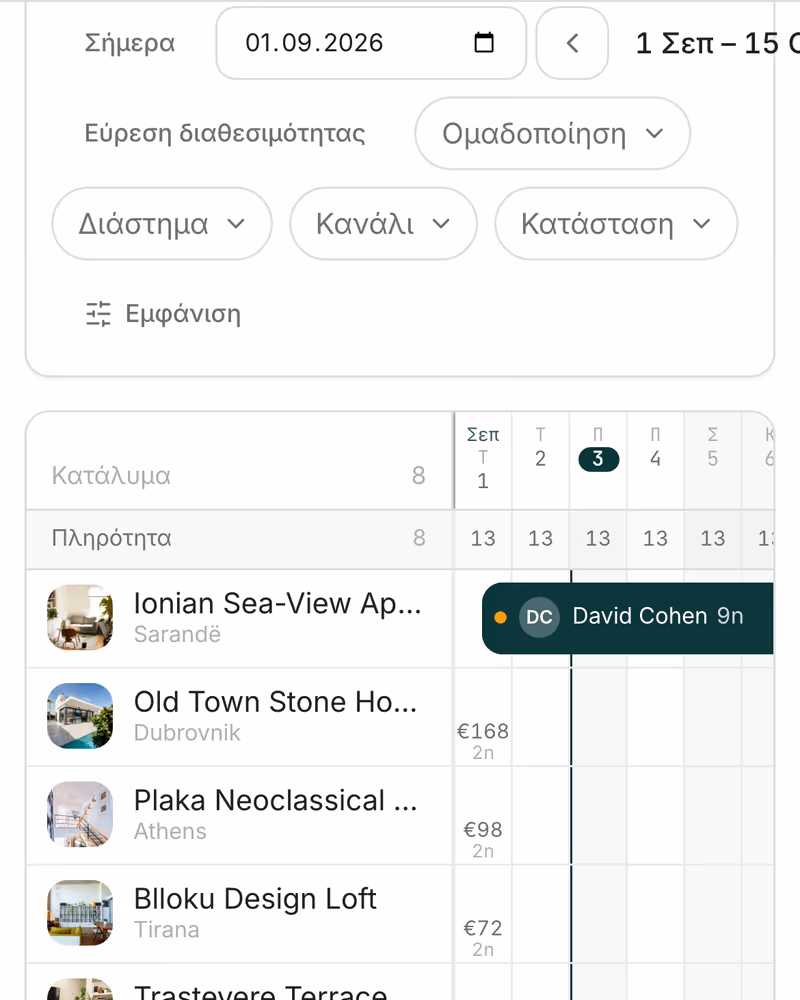Open the 01.09.2026 date field
Image resolution: width=800 pixels, height=1000 pixels.
(371, 43)
